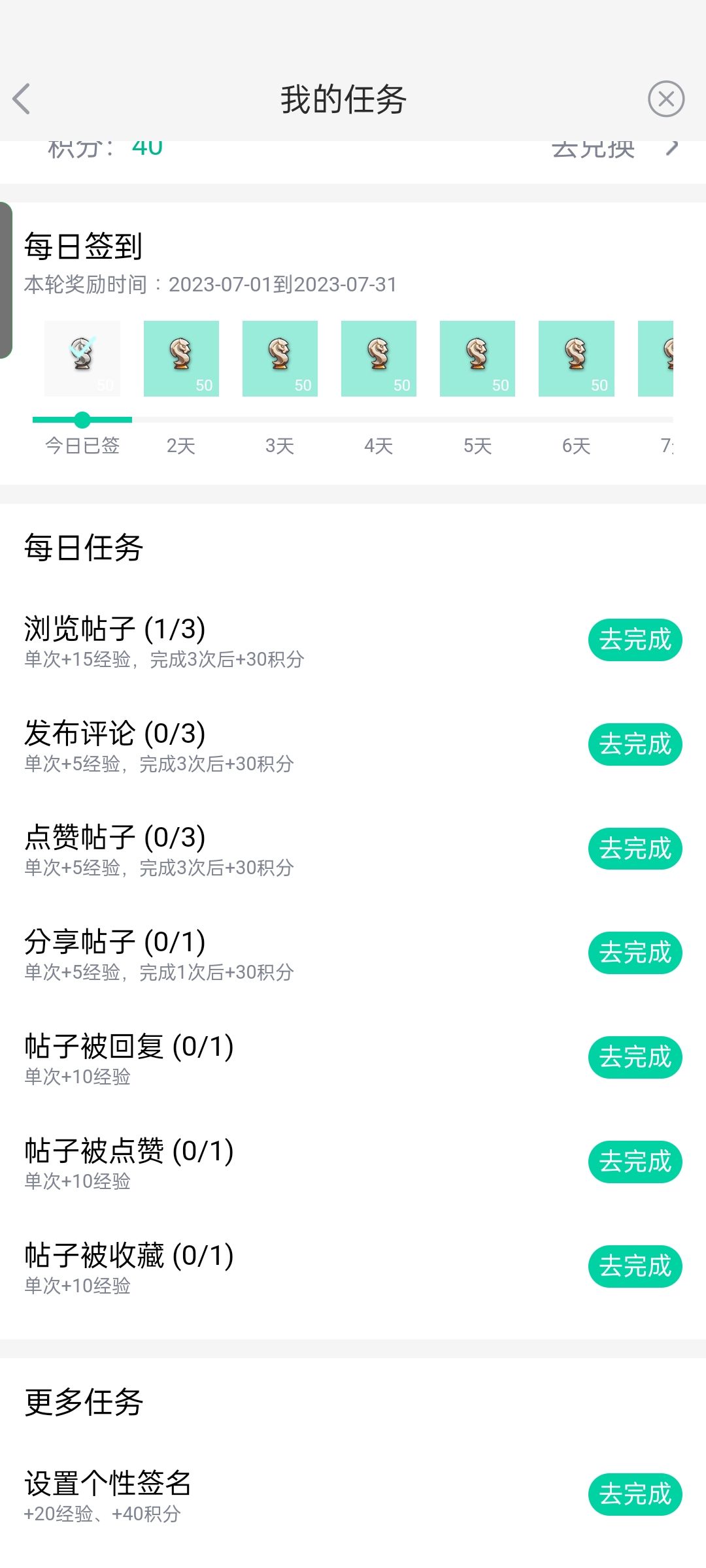Go back from 我的任务 page
The image size is (706, 1568).
22,99
